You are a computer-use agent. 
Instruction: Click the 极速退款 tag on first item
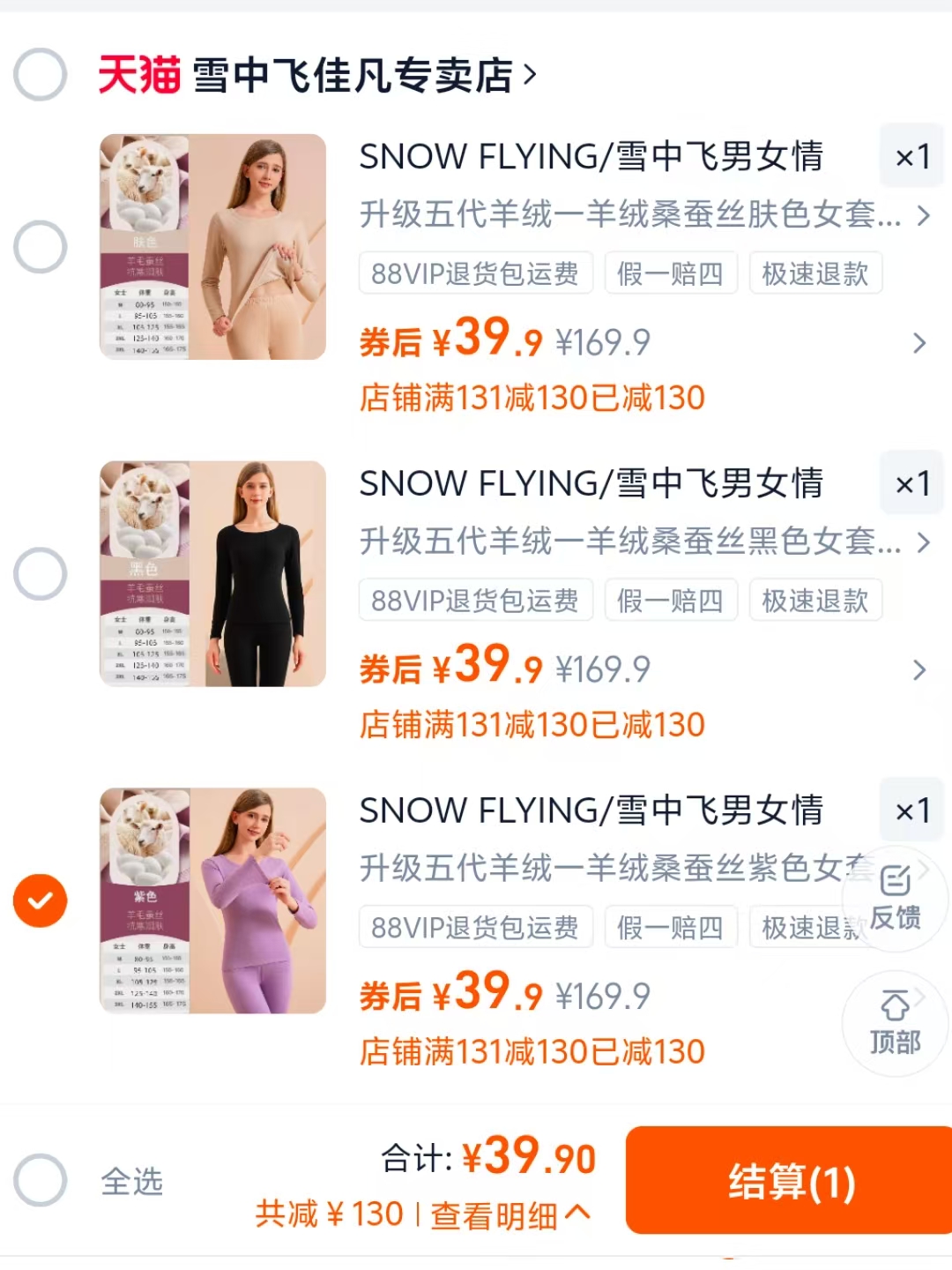pyautogui.click(x=814, y=273)
